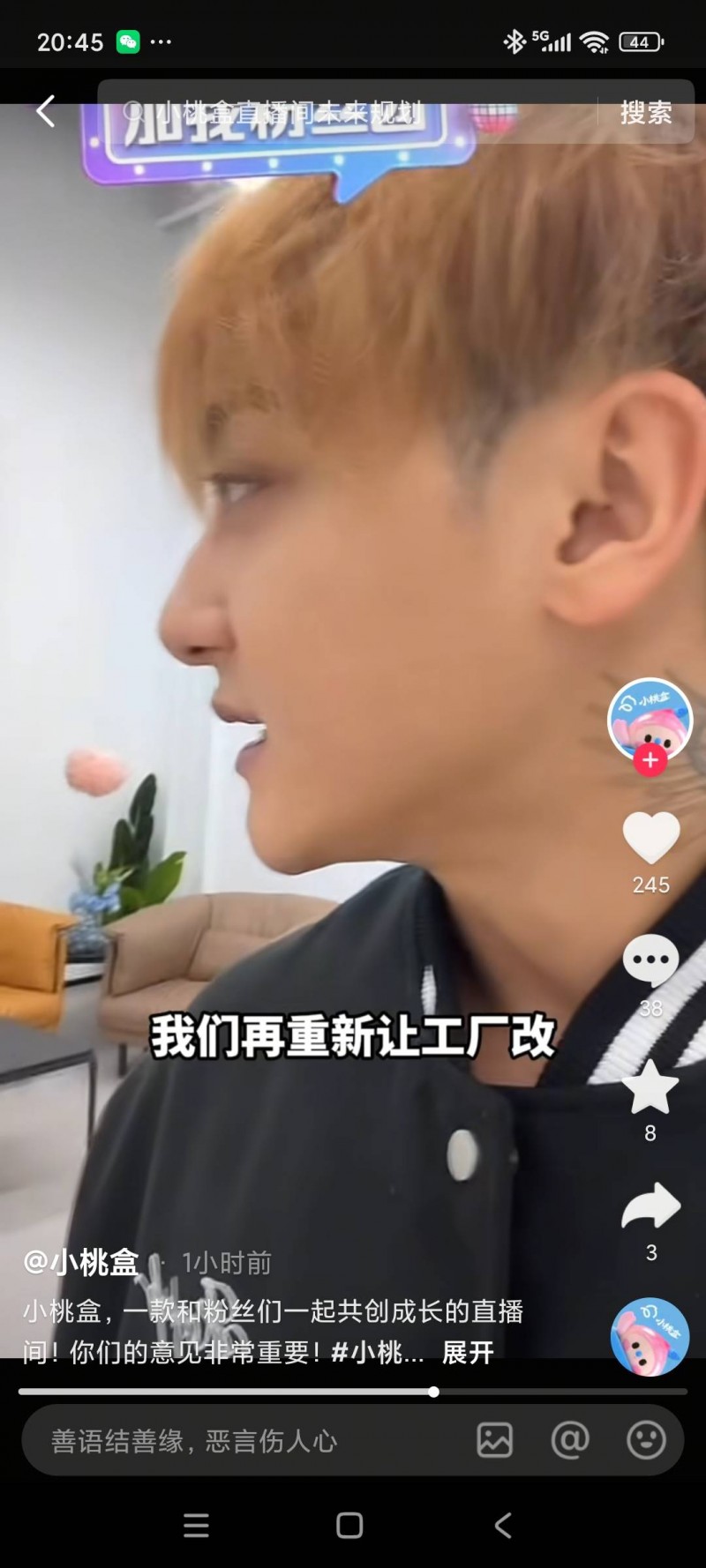Expand the caption with 展开

tap(468, 1352)
